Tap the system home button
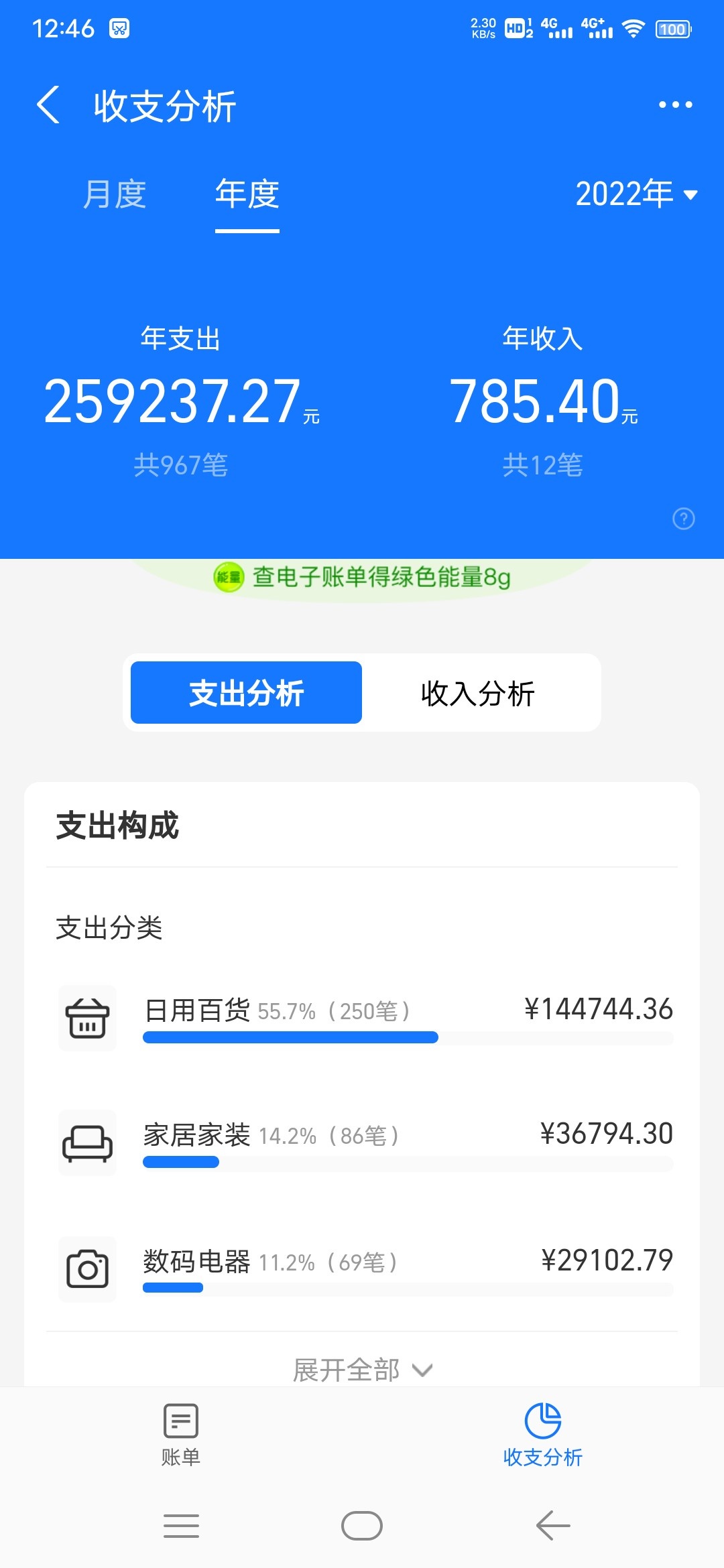Screen dimensions: 724x1568 tap(362, 1526)
